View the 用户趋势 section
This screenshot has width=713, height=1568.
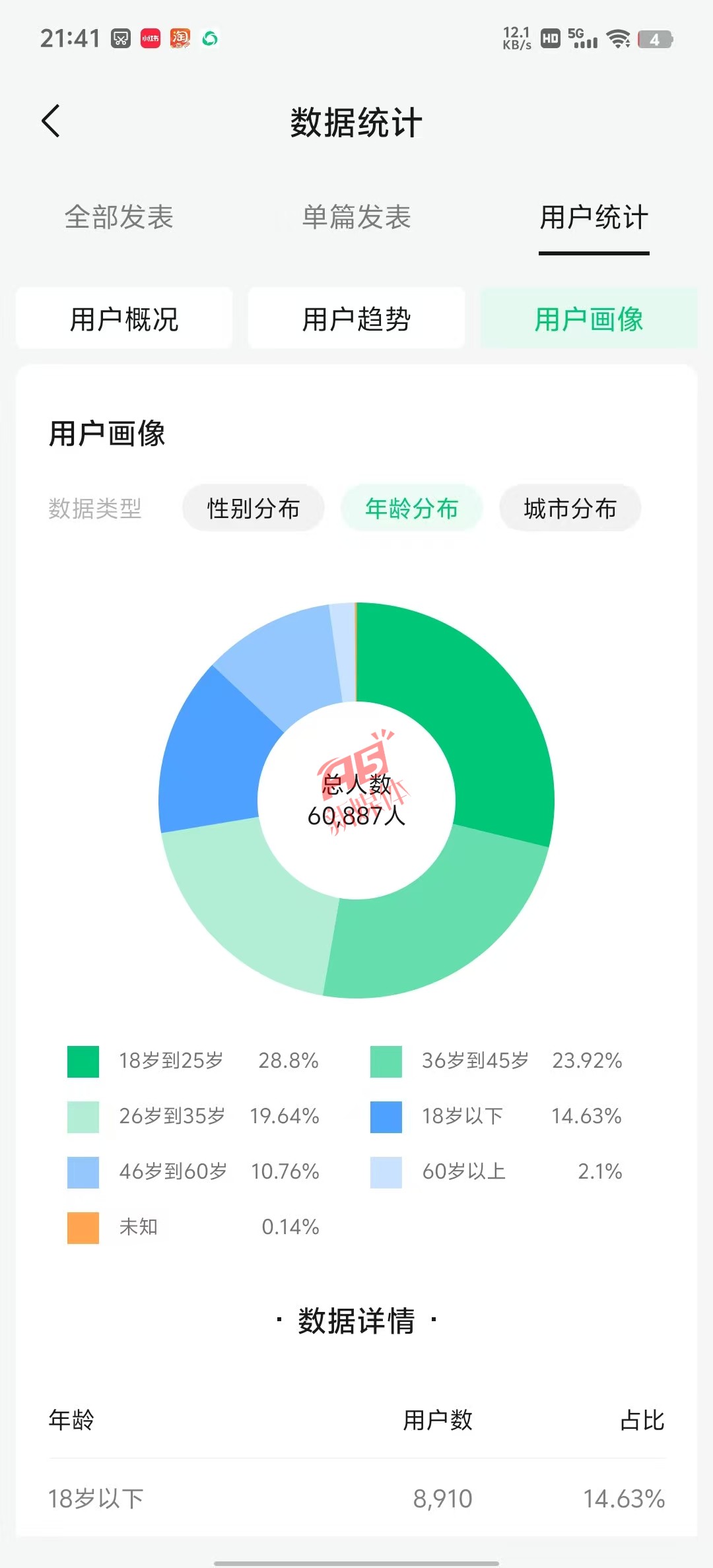356,319
